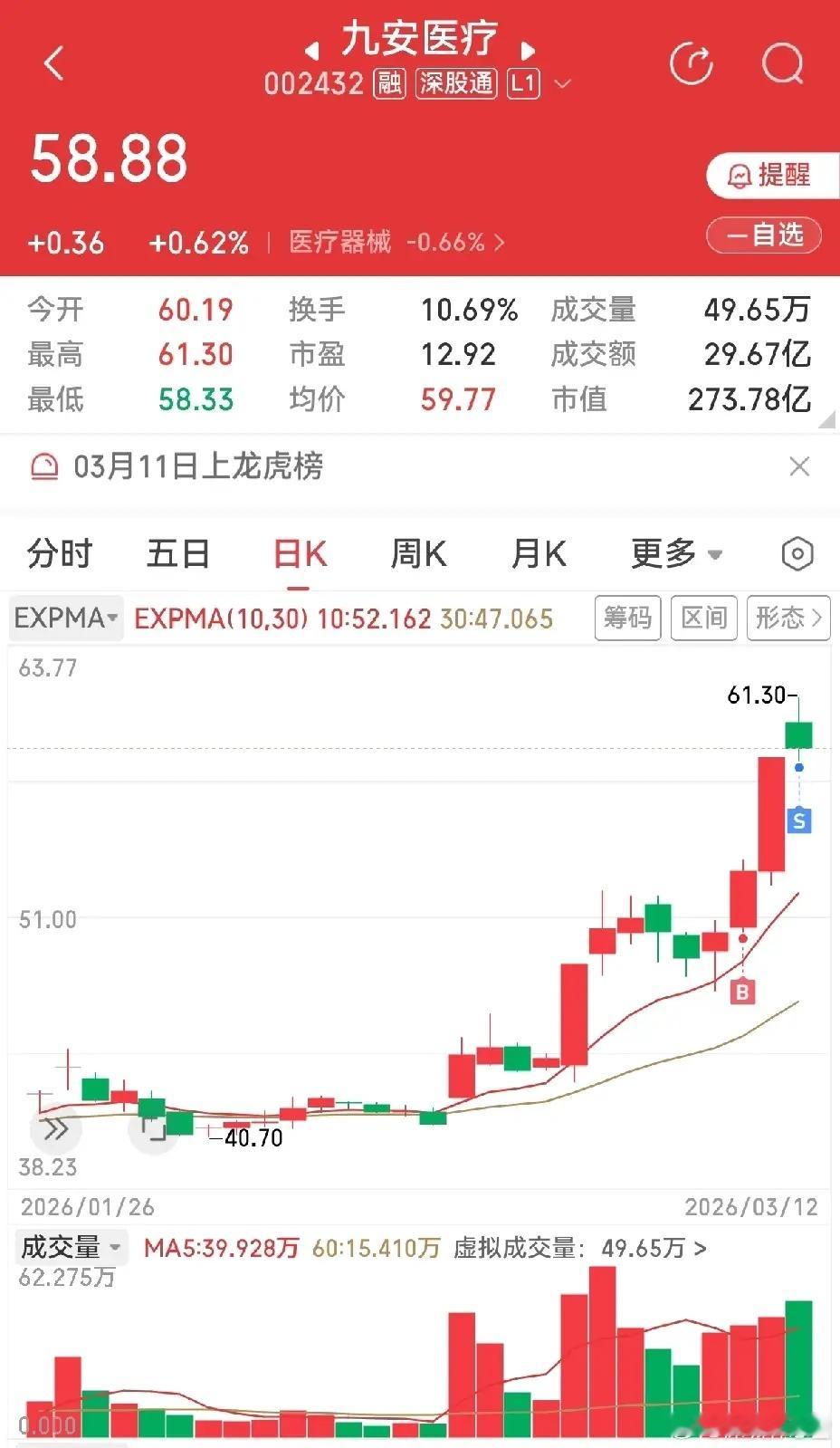Open the search magnifier
Image resolution: width=840 pixels, height=1448 pixels.
pos(782,63)
